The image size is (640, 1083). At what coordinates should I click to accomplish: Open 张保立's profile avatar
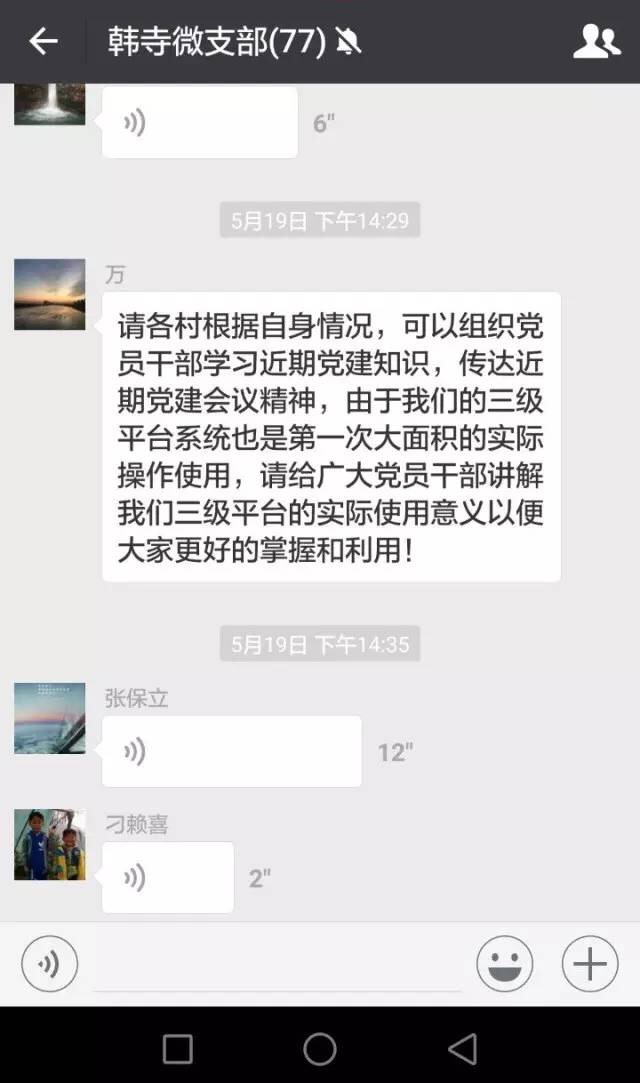[49, 718]
